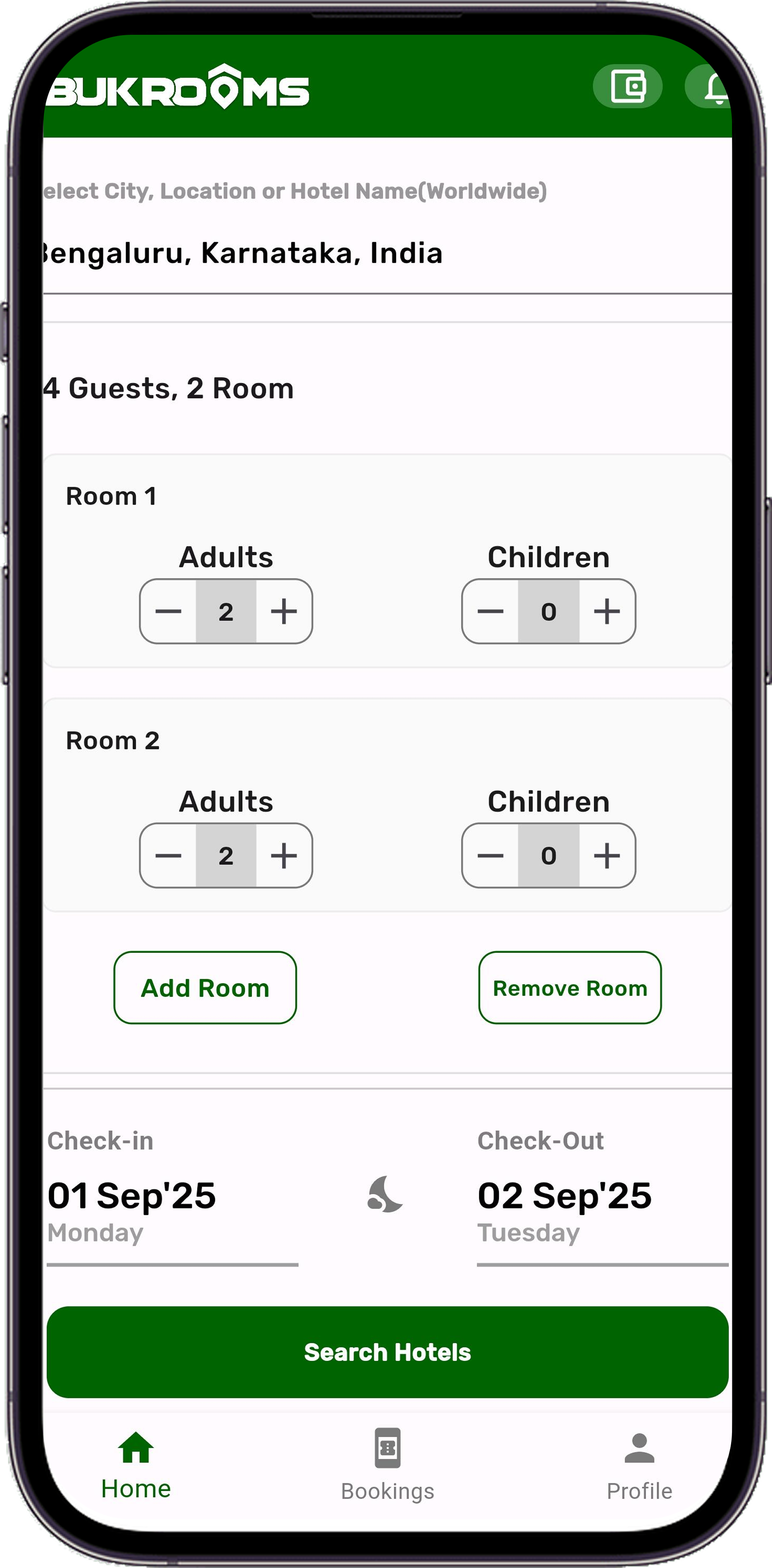
Task: Increase adults in Room 1
Action: pos(284,611)
